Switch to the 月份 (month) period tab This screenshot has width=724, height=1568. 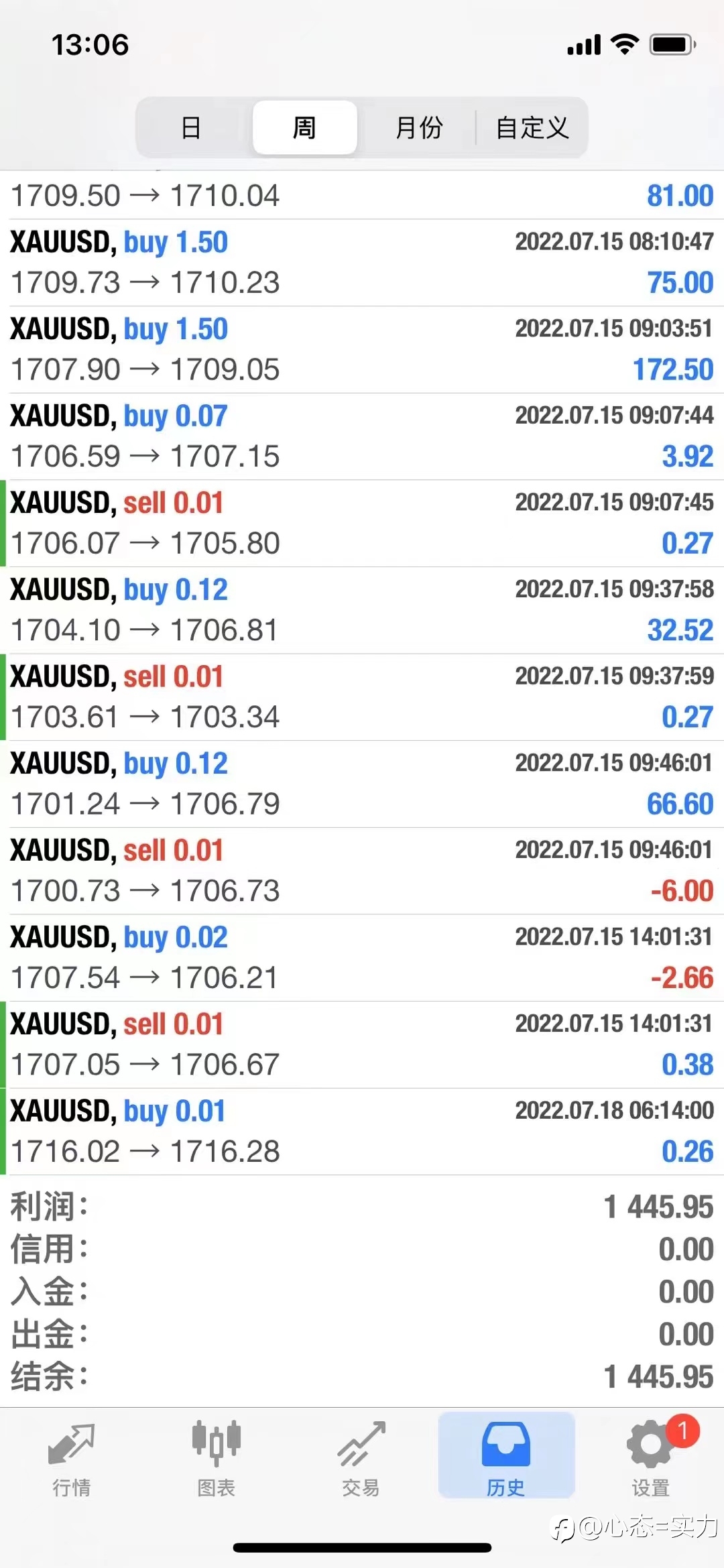pos(418,127)
